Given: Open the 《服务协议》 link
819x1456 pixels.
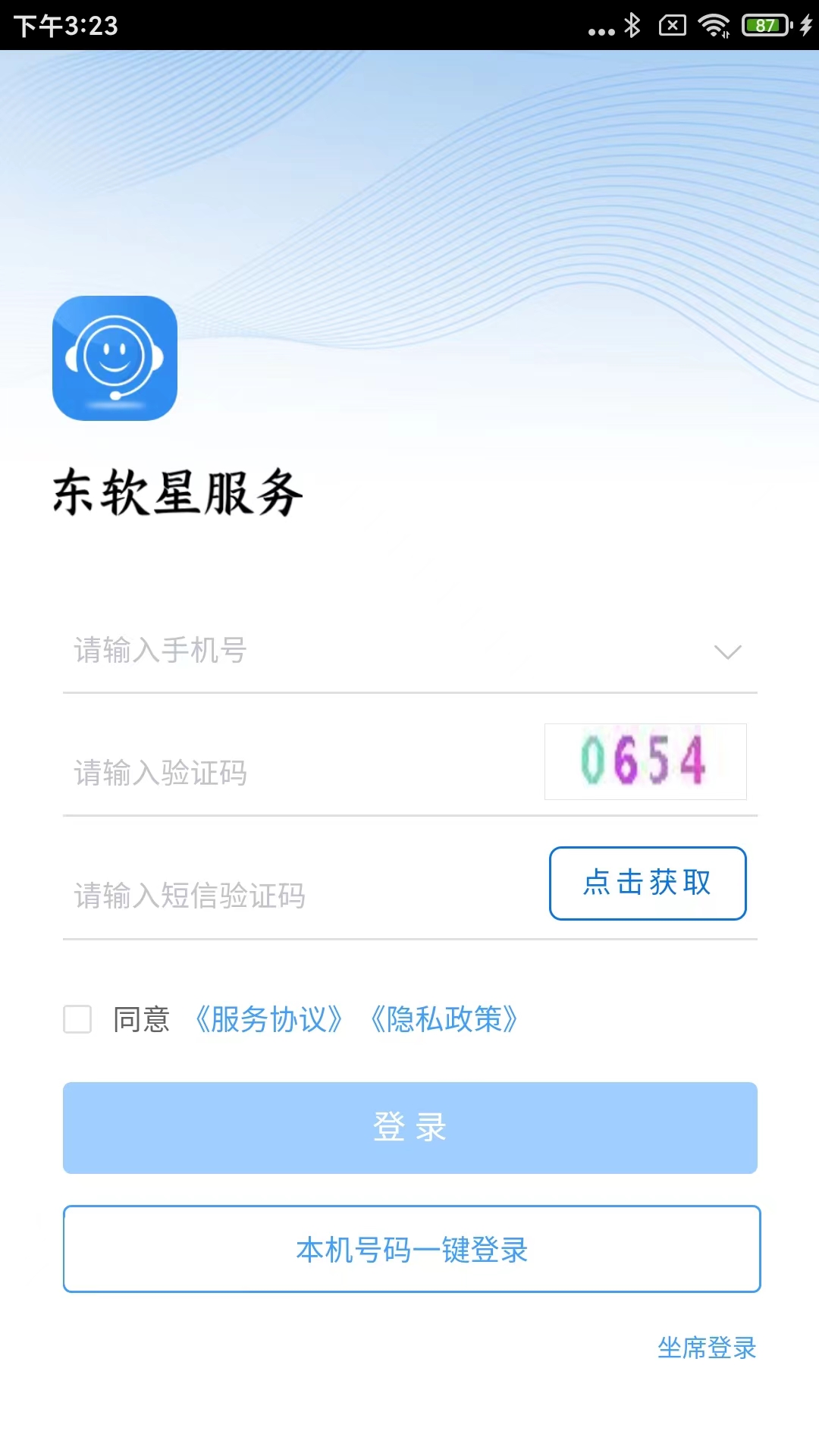Looking at the screenshot, I should pos(268,1020).
